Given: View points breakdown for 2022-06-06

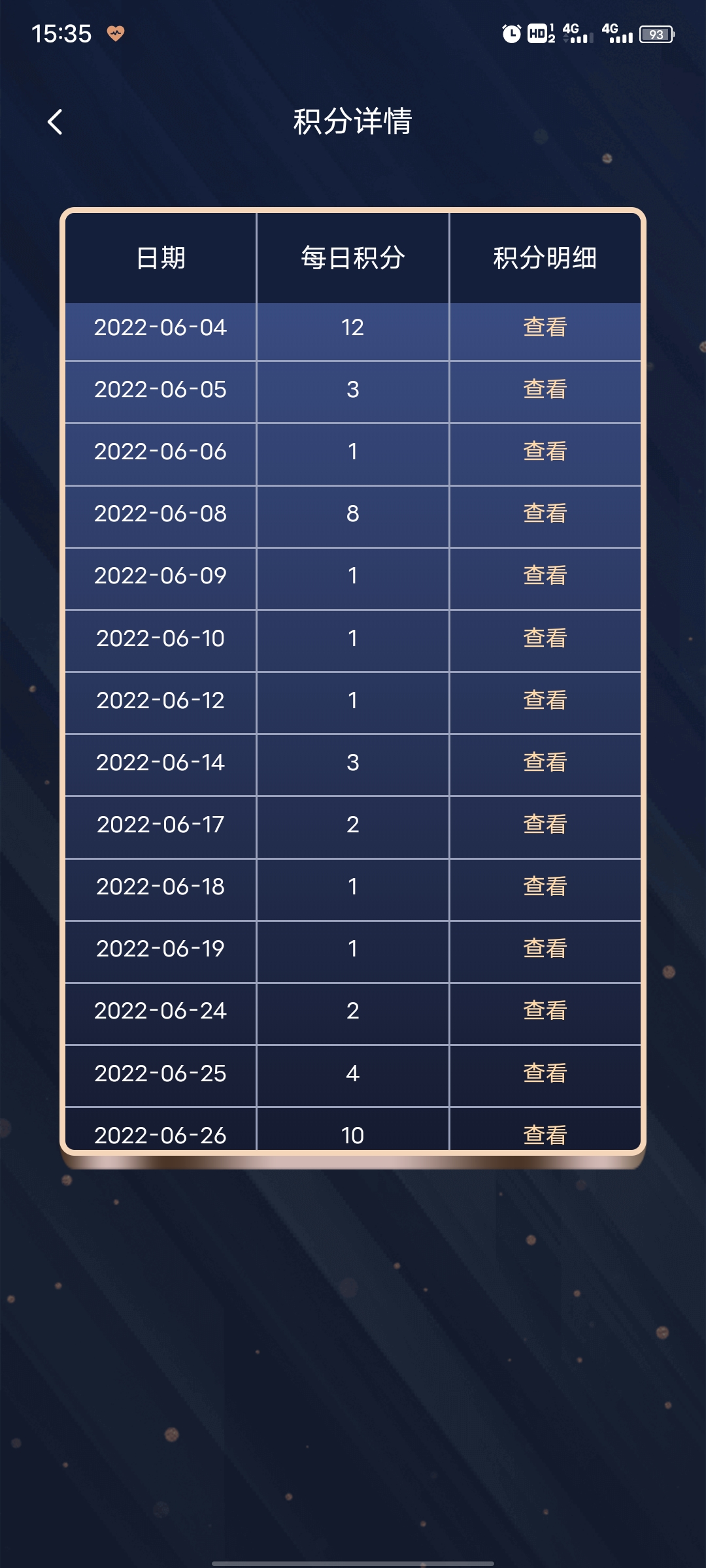Looking at the screenshot, I should coord(545,451).
